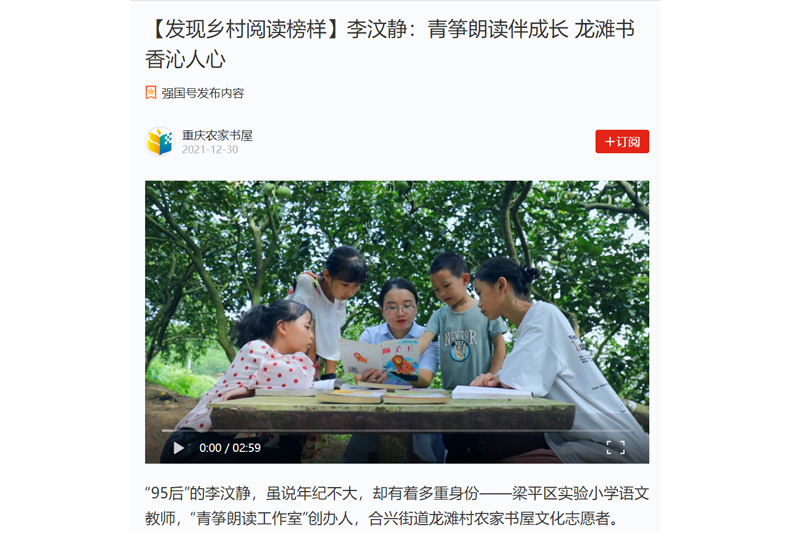Play the video
Screen dimensions: 800x533
178,448
